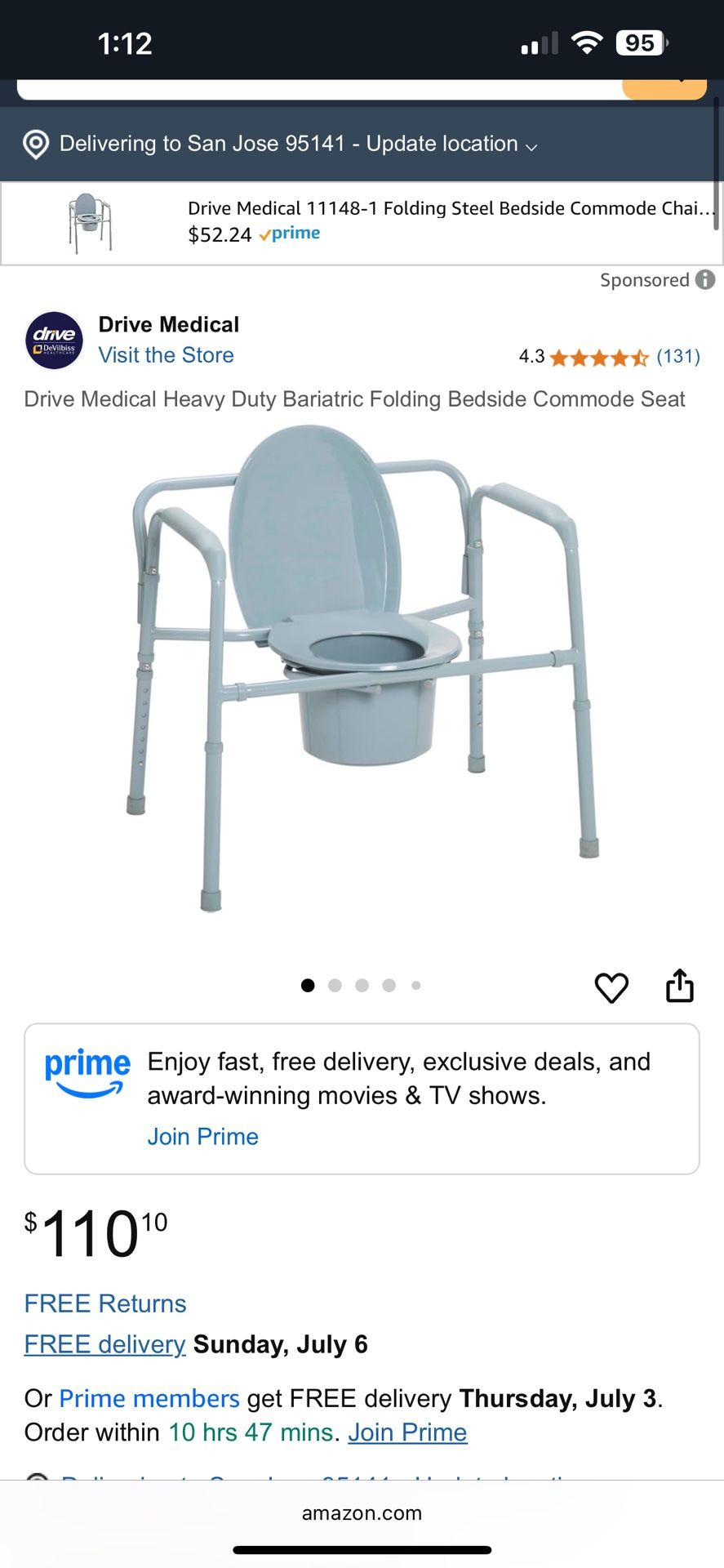Viewport: 724px width, 1568px height.
Task: Show info about the Sponsored label
Action: pyautogui.click(x=705, y=280)
